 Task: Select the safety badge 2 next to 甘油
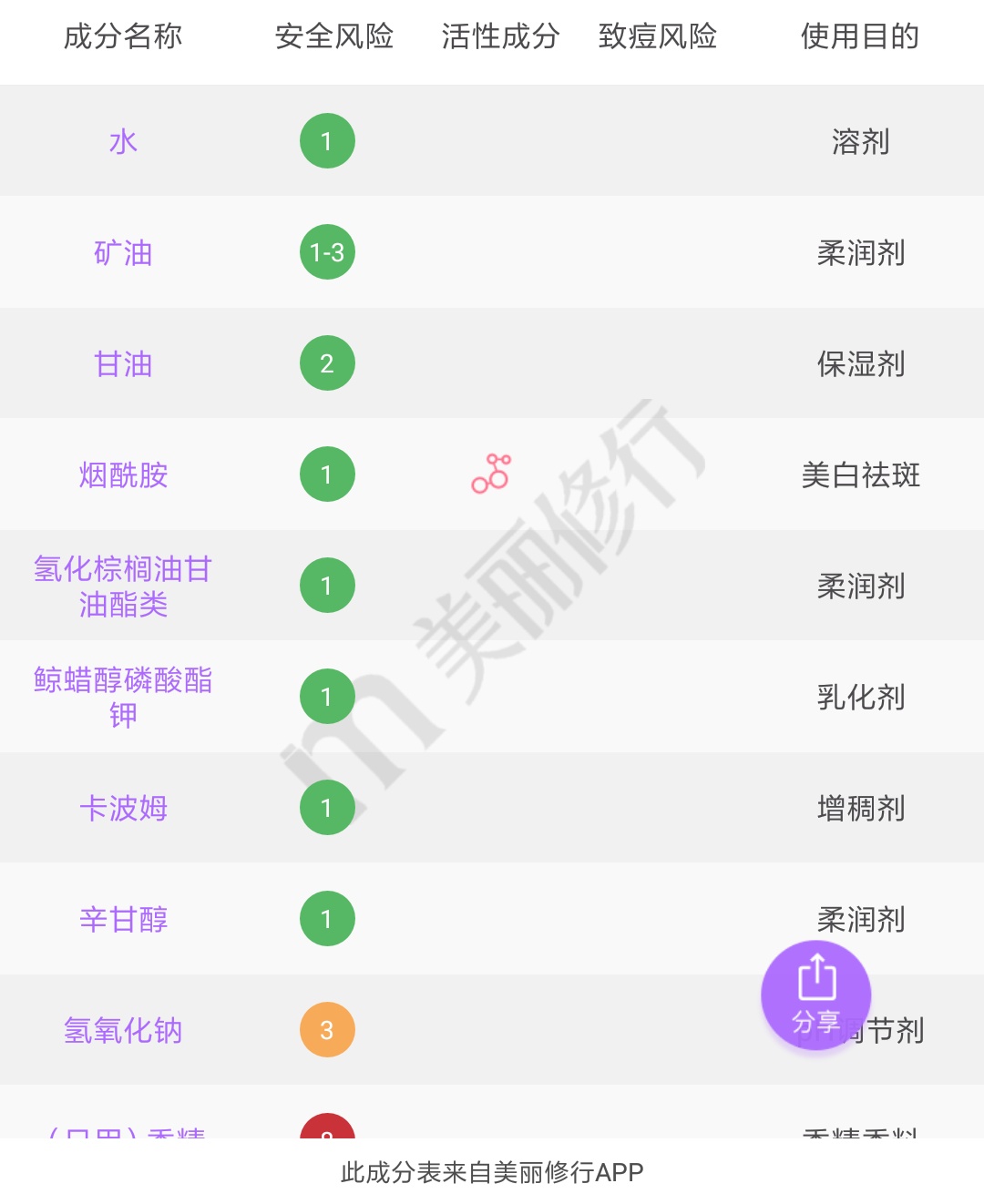327,363
